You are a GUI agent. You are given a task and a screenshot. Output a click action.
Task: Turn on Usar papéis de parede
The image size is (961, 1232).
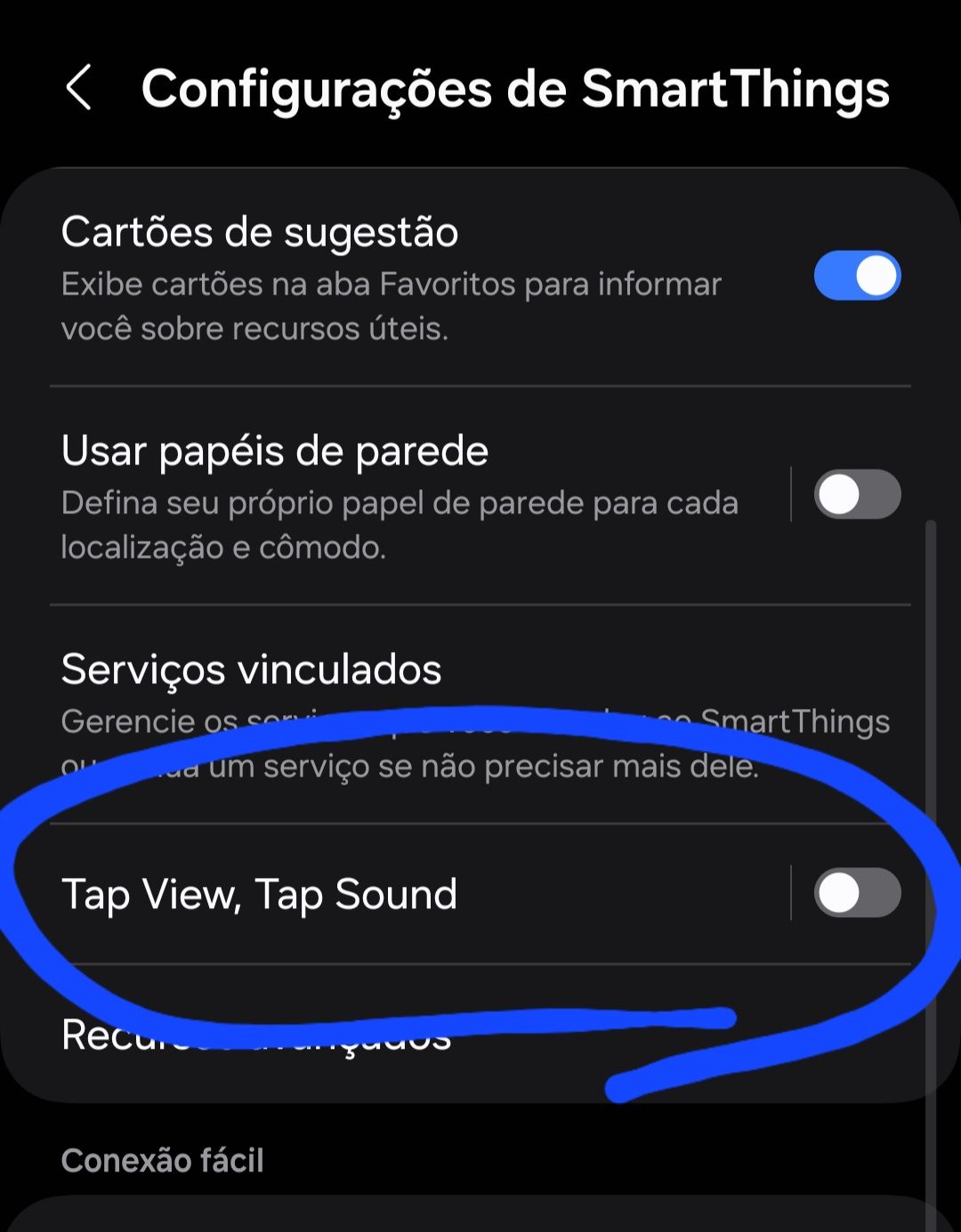click(857, 495)
